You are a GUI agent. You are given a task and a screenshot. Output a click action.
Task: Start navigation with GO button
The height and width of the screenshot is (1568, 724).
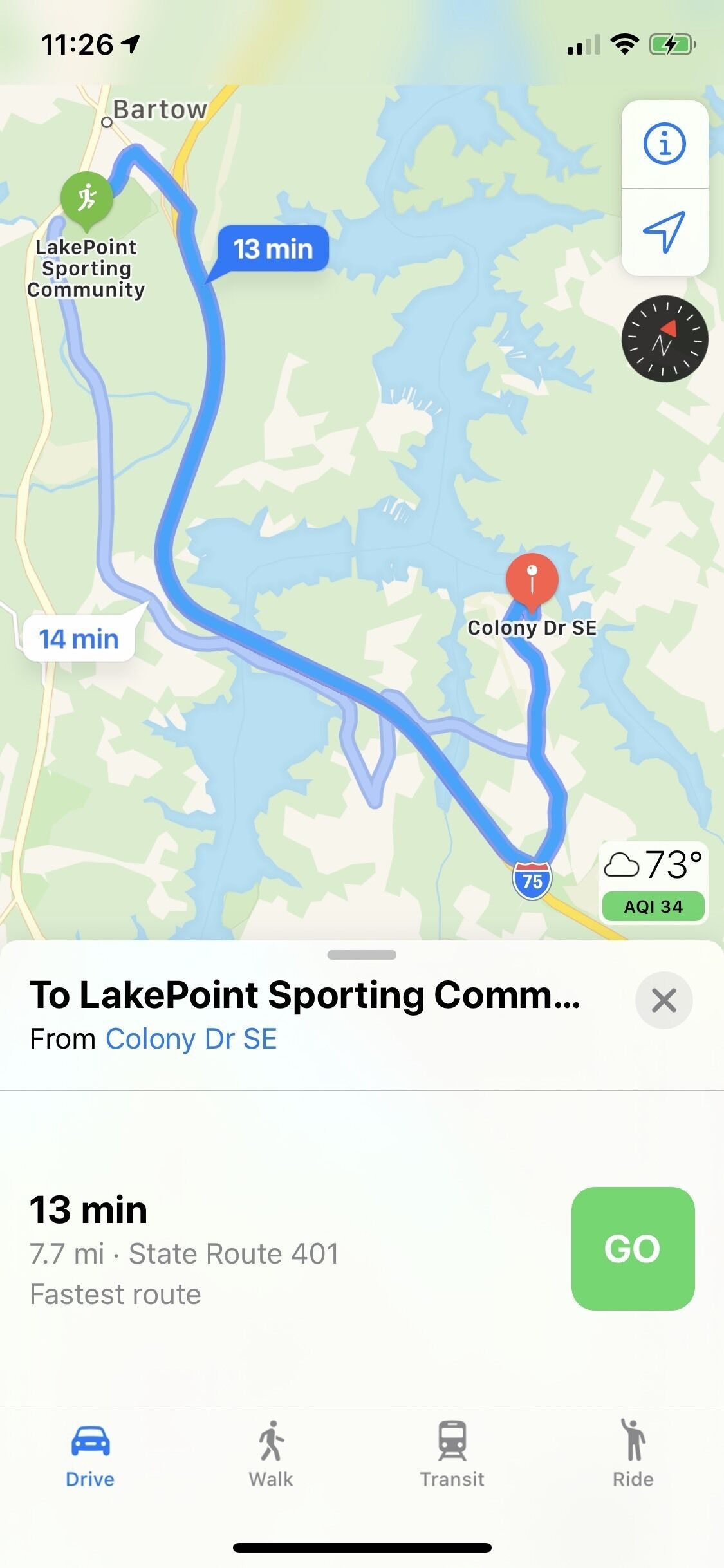tap(633, 1248)
